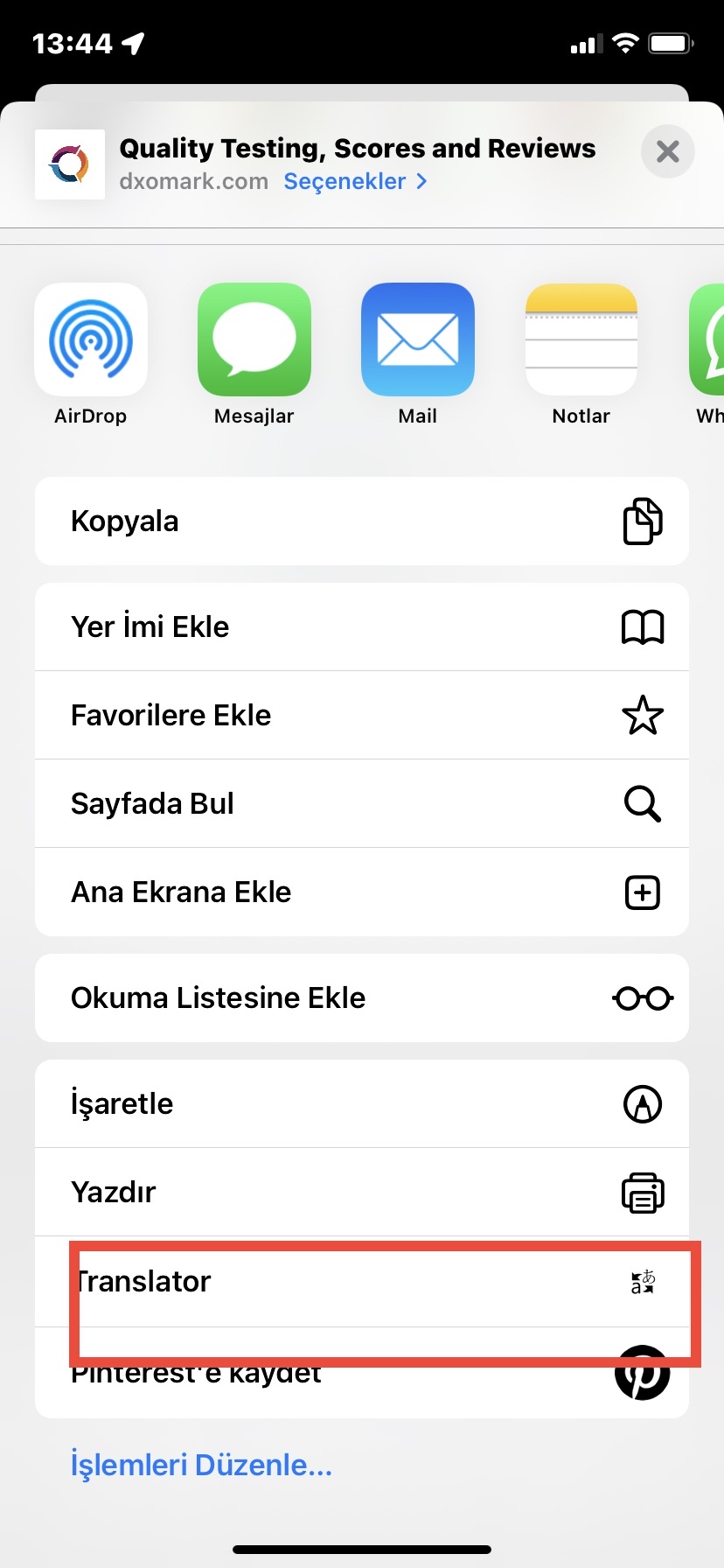Choose Yer İmi Ekle
This screenshot has width=724, height=1568.
(x=362, y=626)
